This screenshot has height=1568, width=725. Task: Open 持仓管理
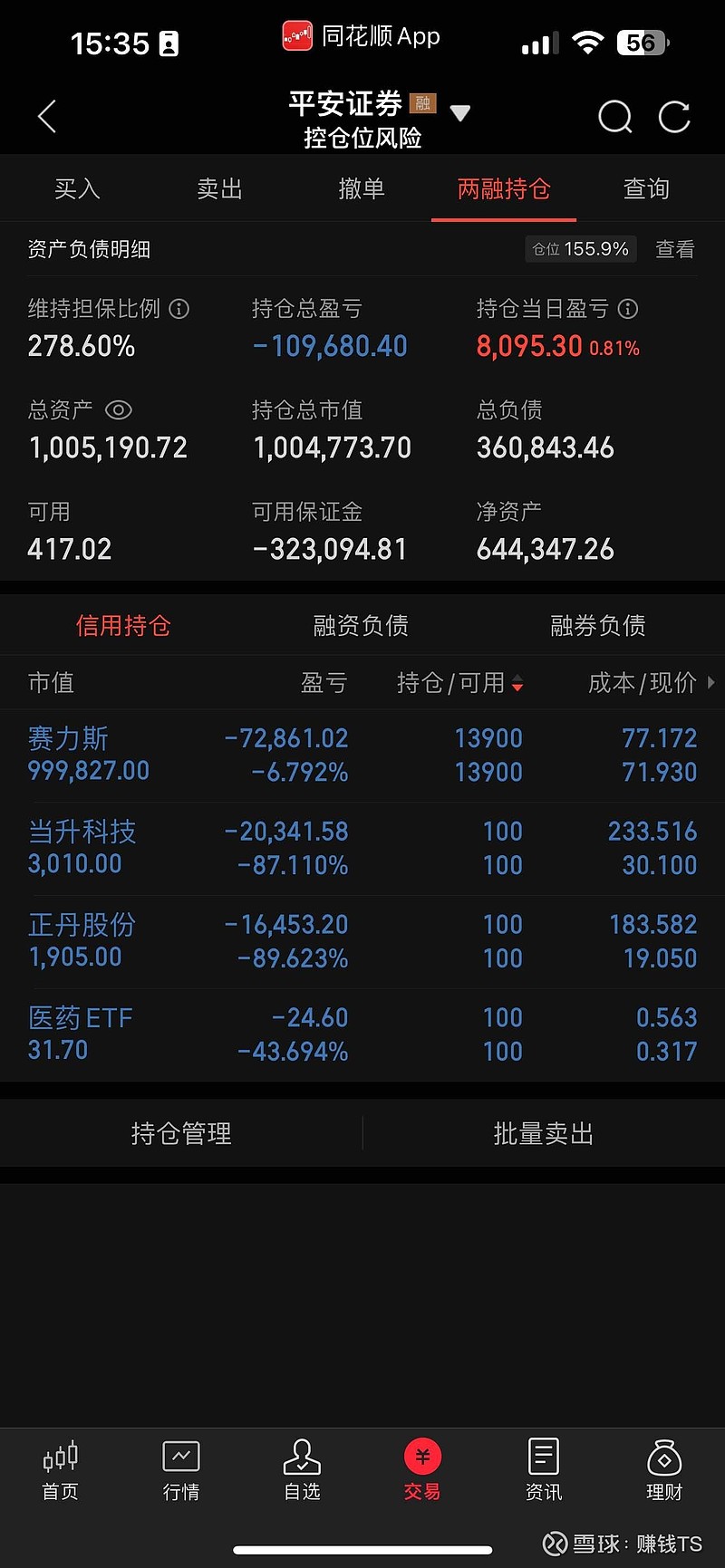point(181,1133)
